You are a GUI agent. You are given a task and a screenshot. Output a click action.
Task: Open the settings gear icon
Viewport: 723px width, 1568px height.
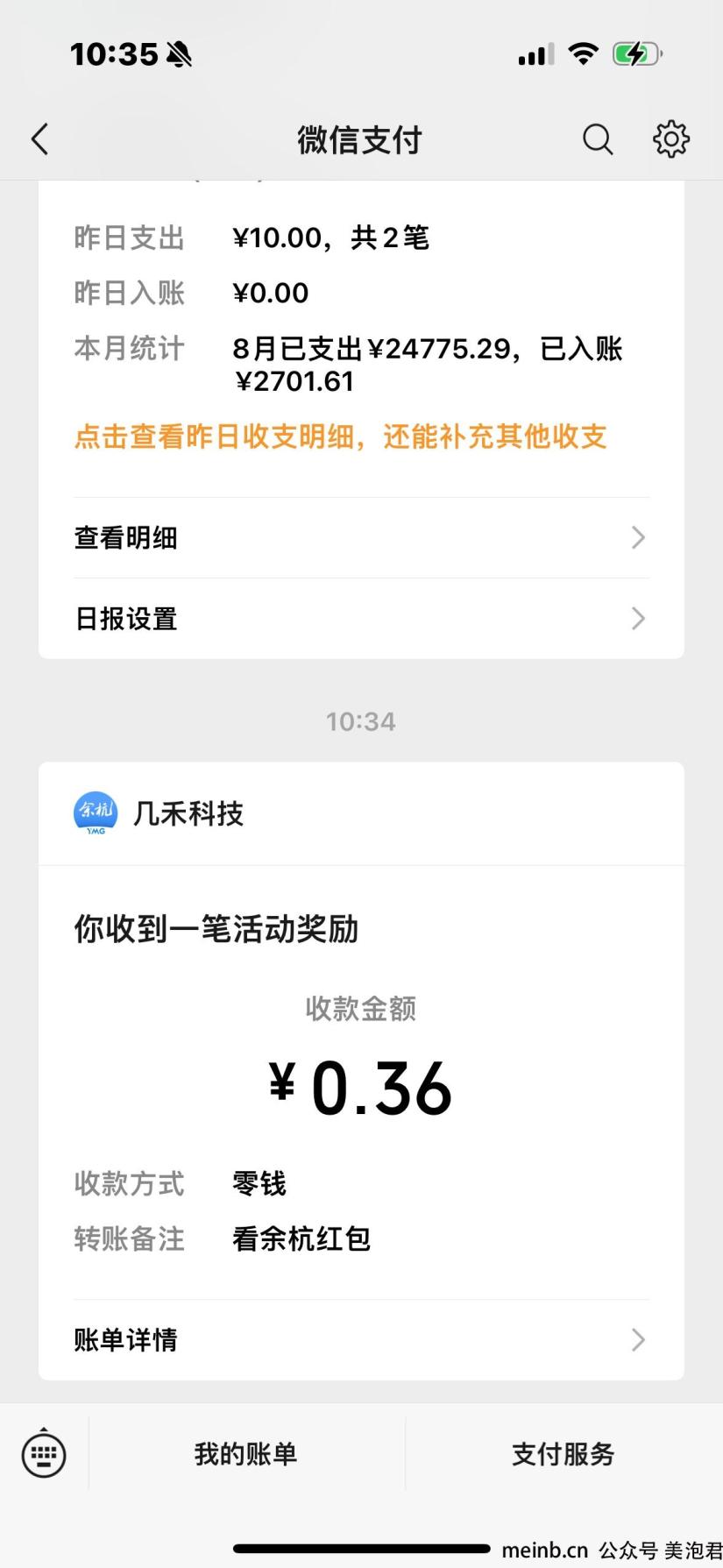pyautogui.click(x=671, y=139)
